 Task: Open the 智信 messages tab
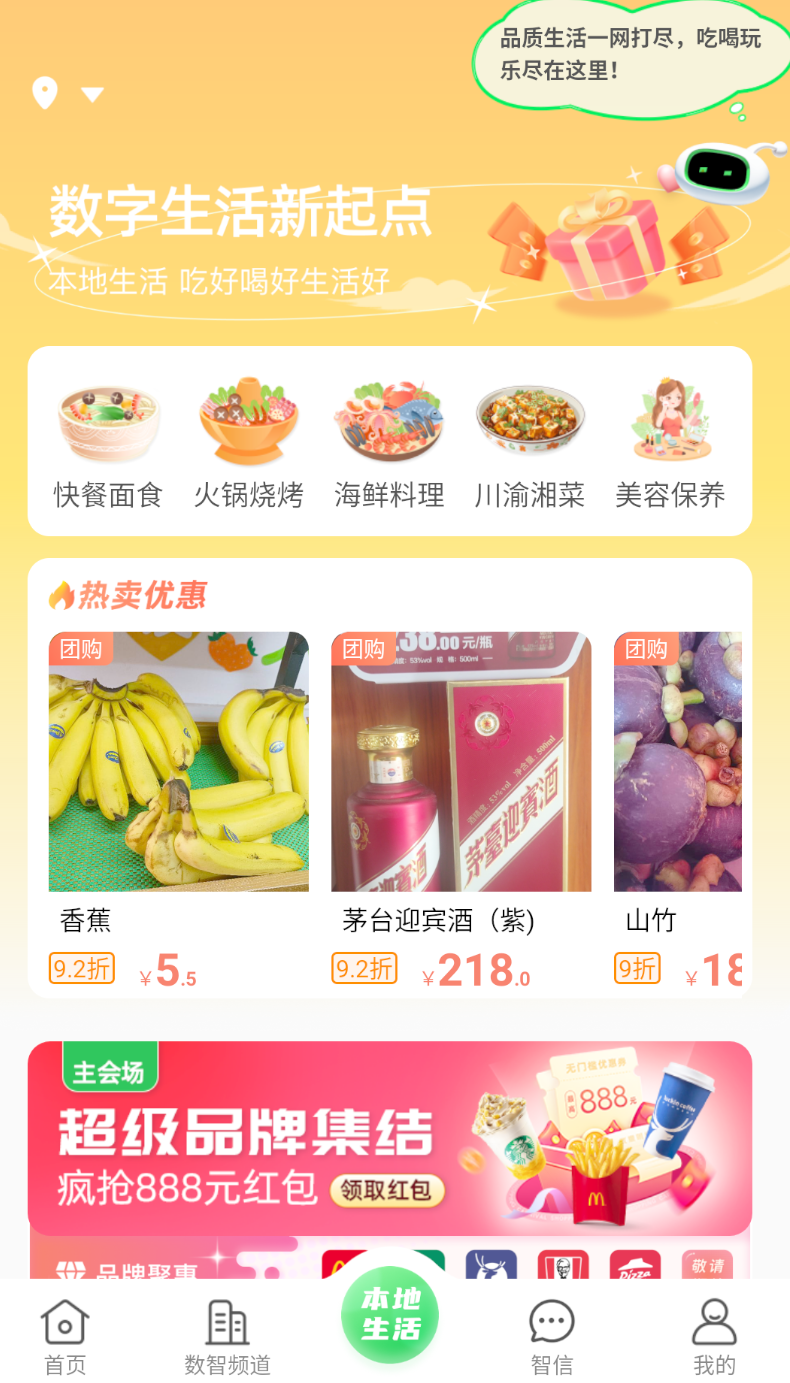[x=552, y=1334]
